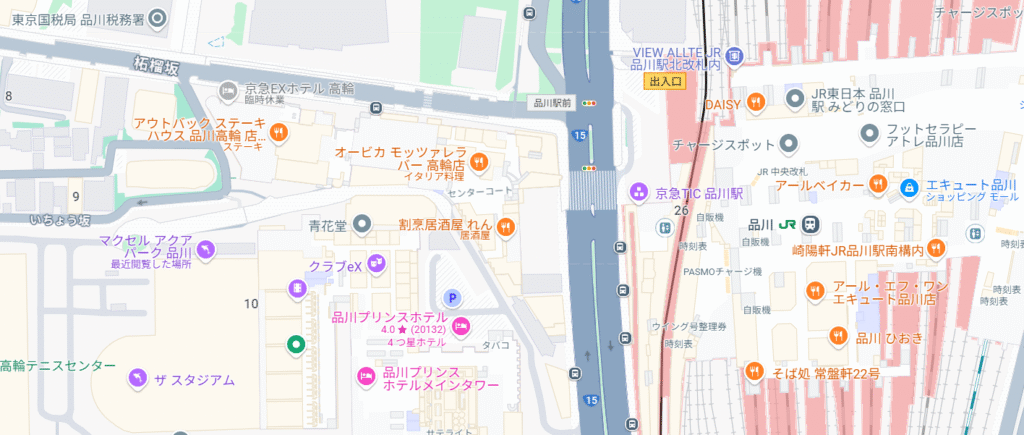The width and height of the screenshot is (1024, 435).
Task: Select the そば処 常盤軒22号 pin
Action: (x=753, y=374)
